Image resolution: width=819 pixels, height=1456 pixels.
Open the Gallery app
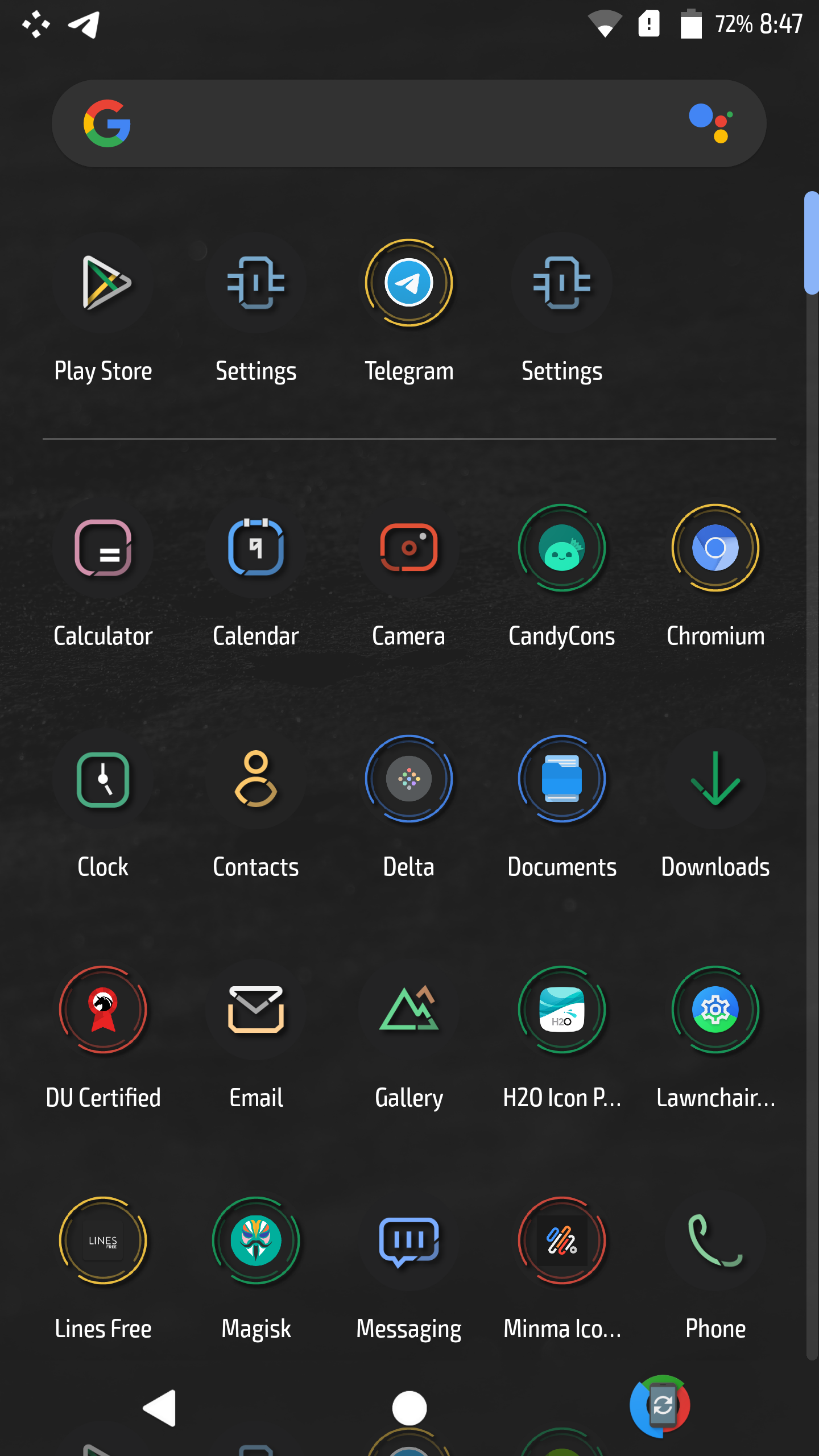(x=409, y=1010)
